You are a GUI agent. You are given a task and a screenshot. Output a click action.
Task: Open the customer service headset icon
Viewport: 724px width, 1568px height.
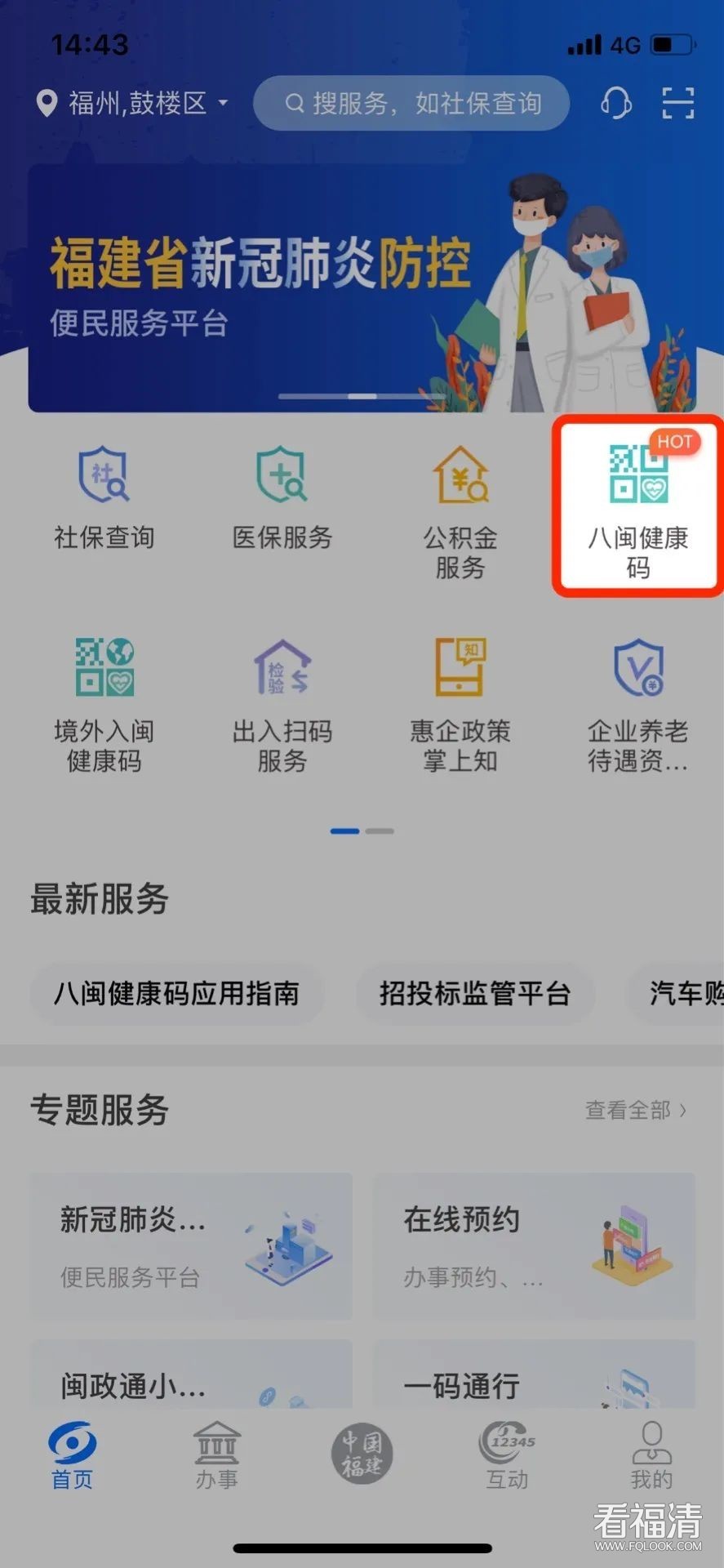click(x=615, y=104)
